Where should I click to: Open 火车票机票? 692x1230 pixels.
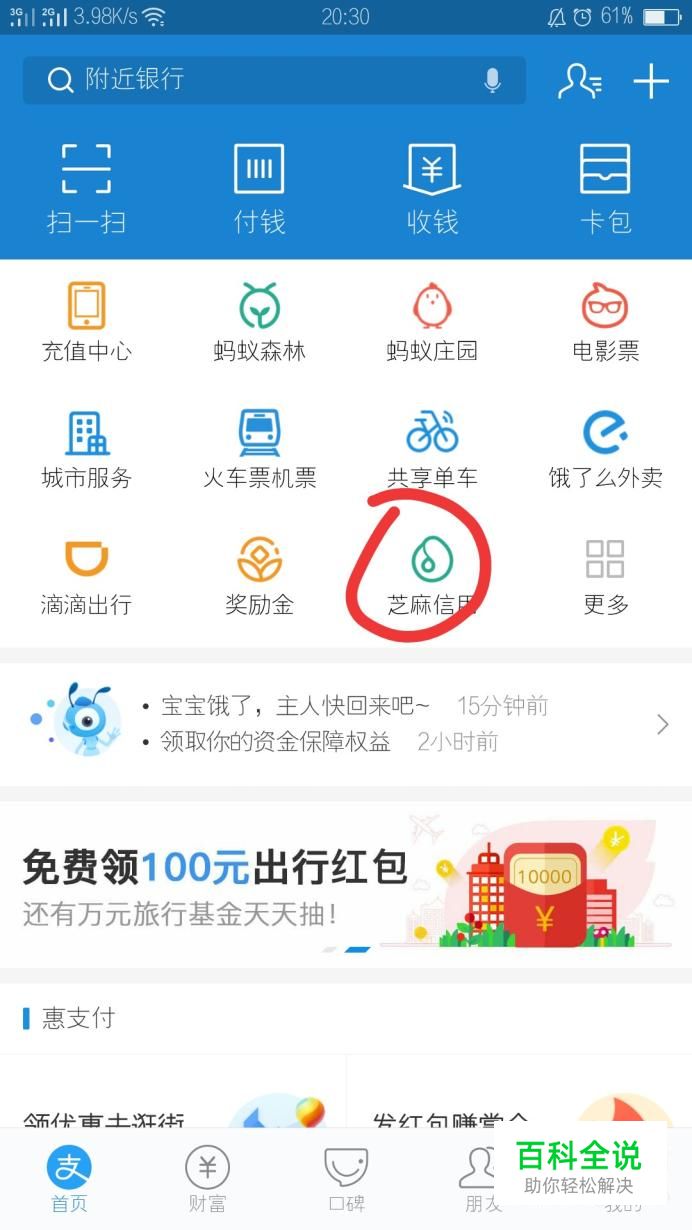[259, 450]
